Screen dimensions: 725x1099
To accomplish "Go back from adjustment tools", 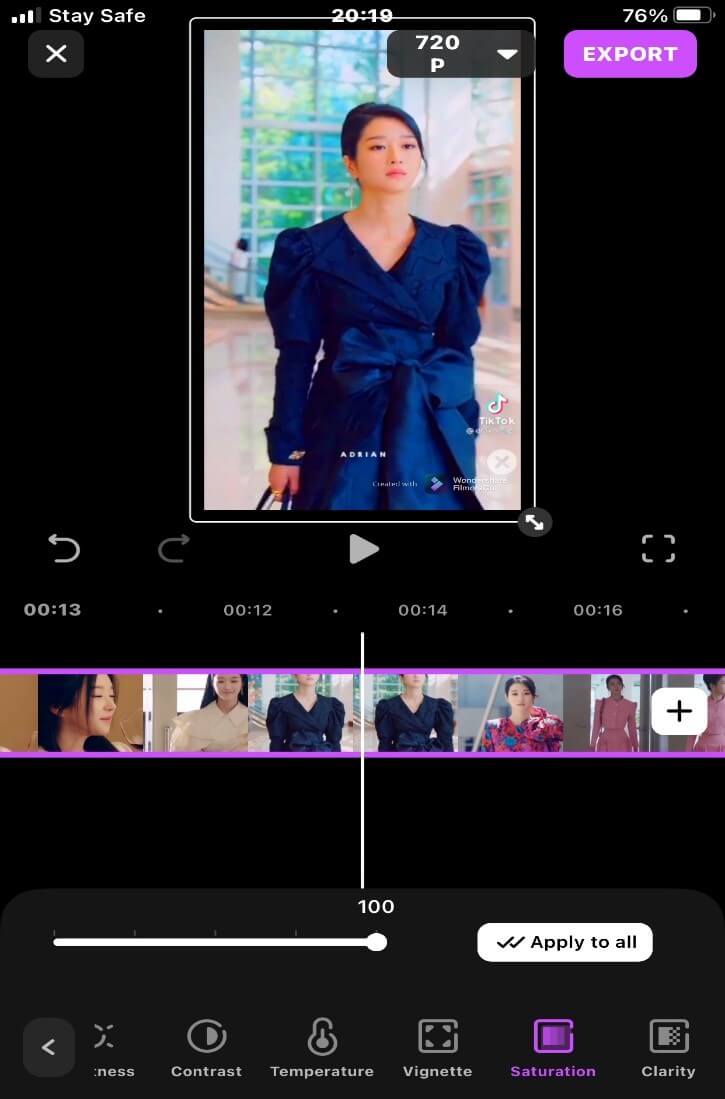I will pyautogui.click(x=48, y=1047).
